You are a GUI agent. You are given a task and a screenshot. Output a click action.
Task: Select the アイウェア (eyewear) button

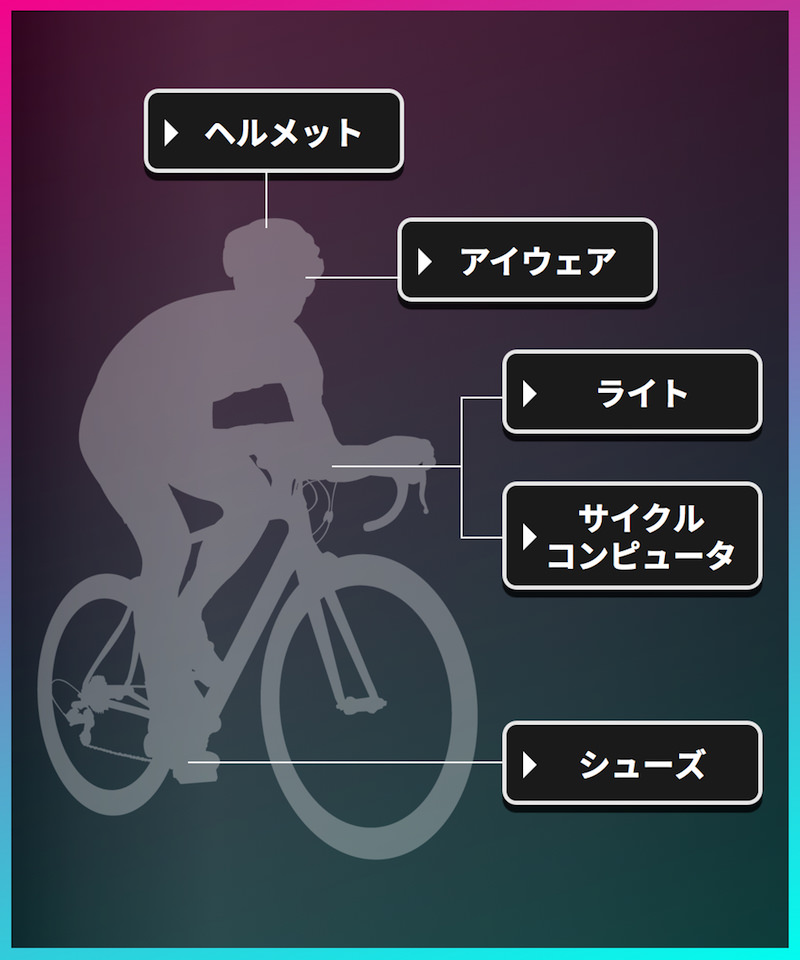point(527,261)
